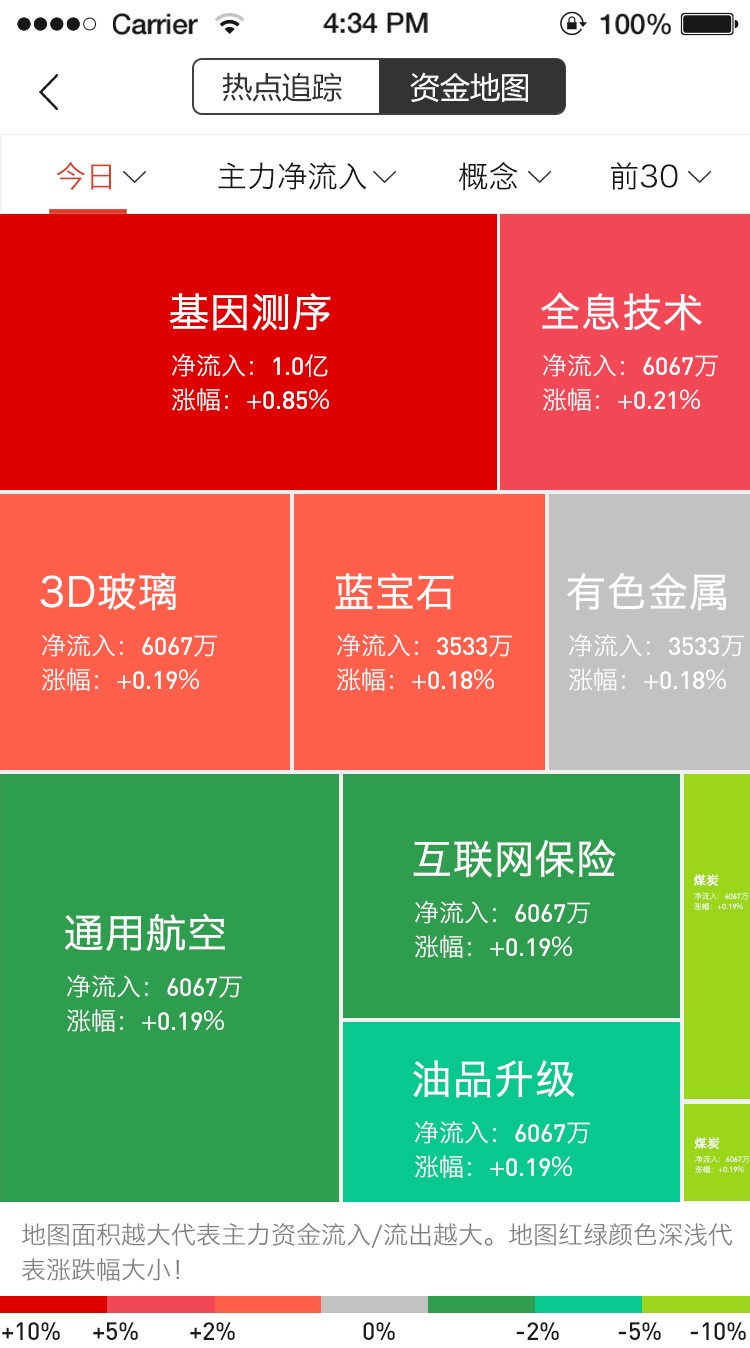750x1348 pixels.
Task: Open the 通用航空 sector tile
Action: point(169,988)
